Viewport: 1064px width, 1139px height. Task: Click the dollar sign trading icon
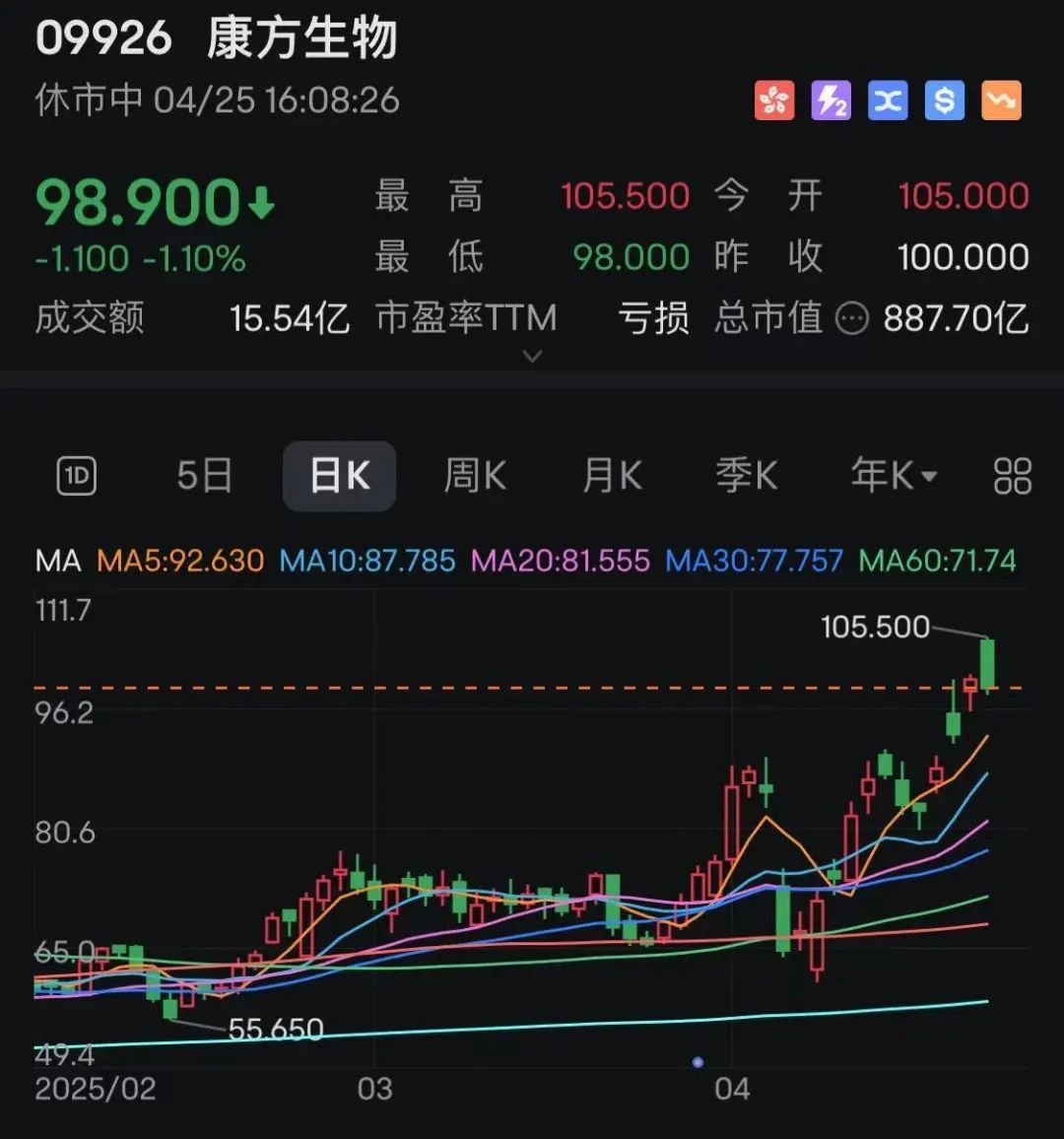click(x=944, y=100)
